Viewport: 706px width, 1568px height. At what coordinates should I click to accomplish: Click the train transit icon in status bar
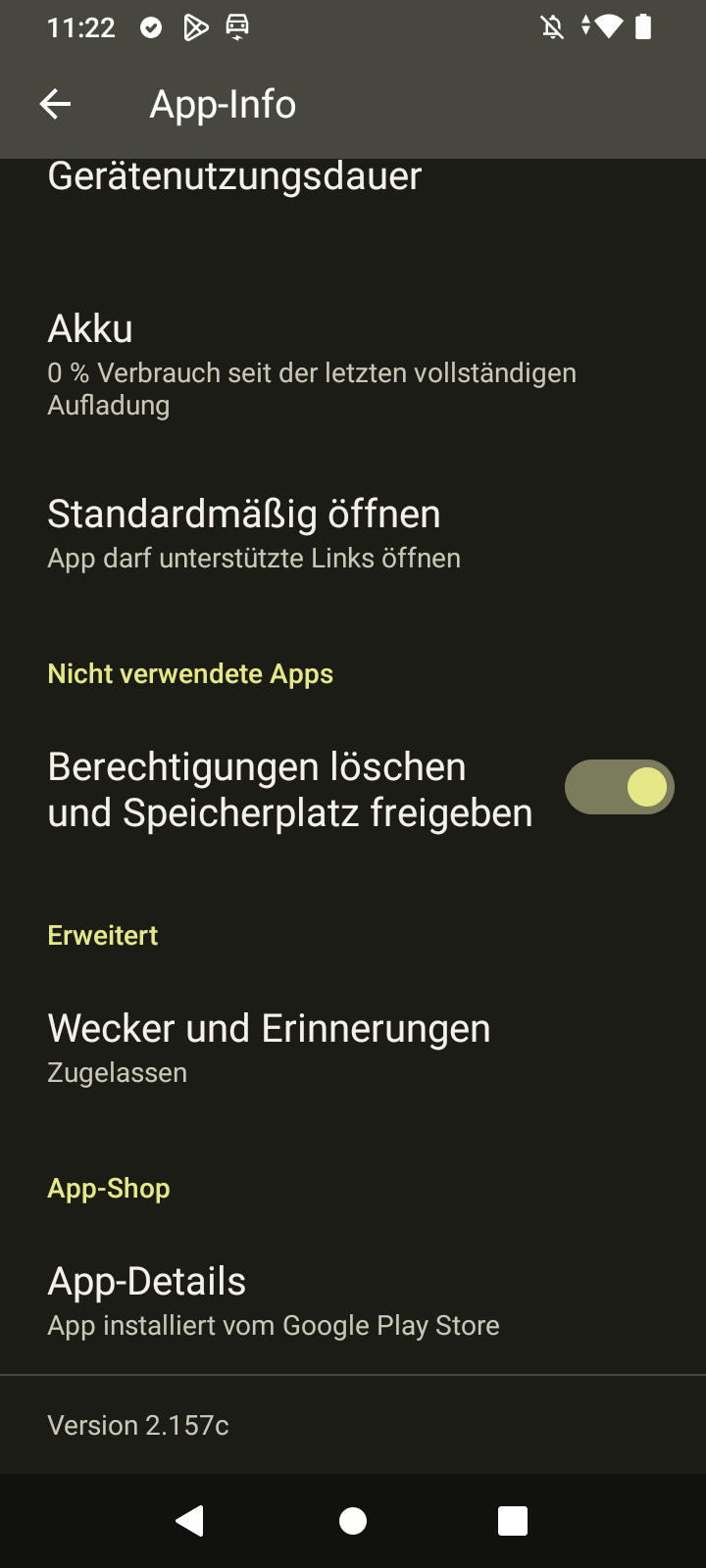tap(235, 27)
